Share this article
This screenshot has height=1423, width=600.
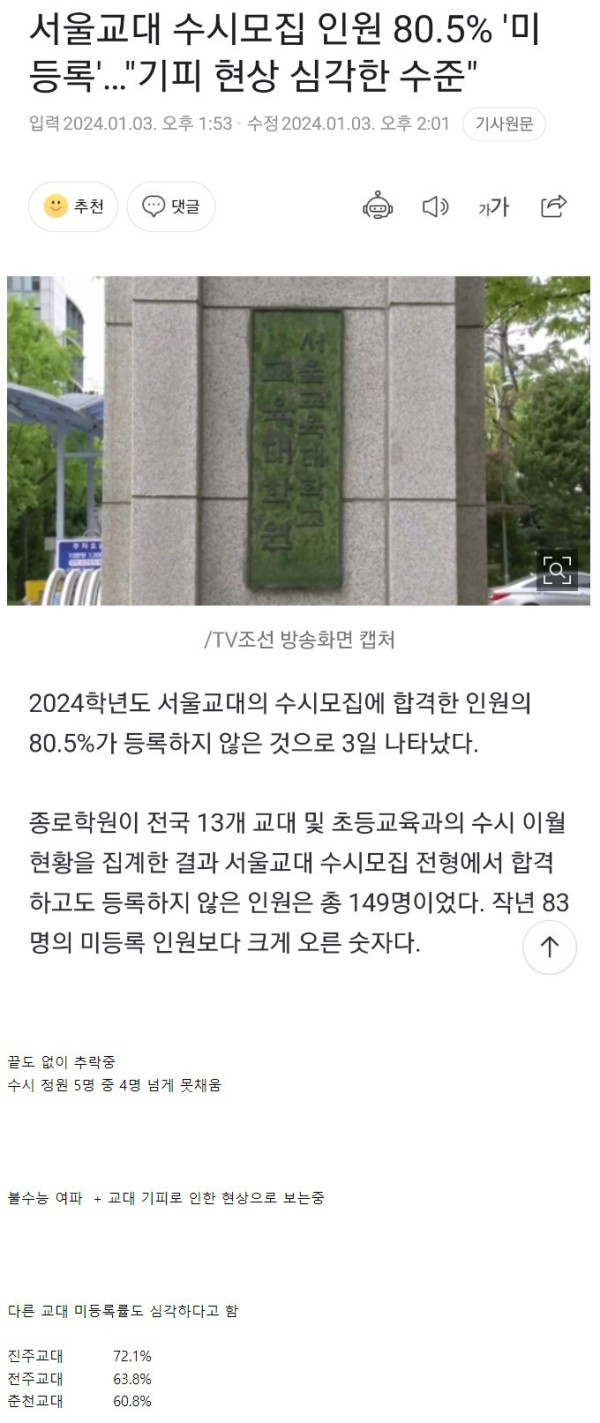click(x=553, y=207)
